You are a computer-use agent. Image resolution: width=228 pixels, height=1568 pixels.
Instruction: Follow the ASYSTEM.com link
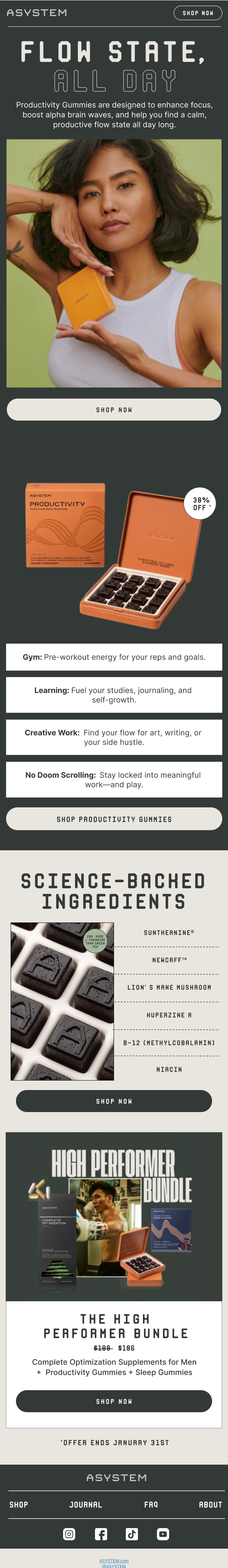coord(114,1561)
